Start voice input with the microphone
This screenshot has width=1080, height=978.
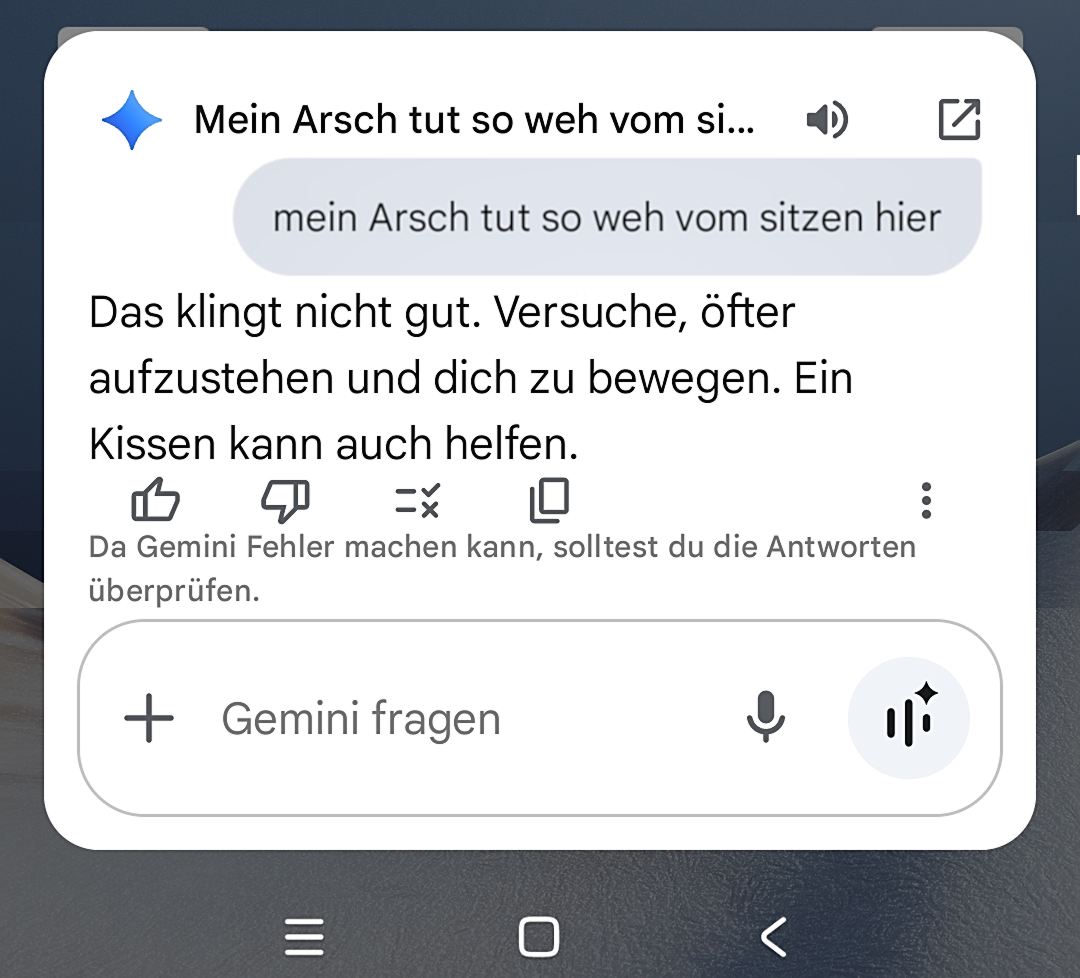pos(766,718)
